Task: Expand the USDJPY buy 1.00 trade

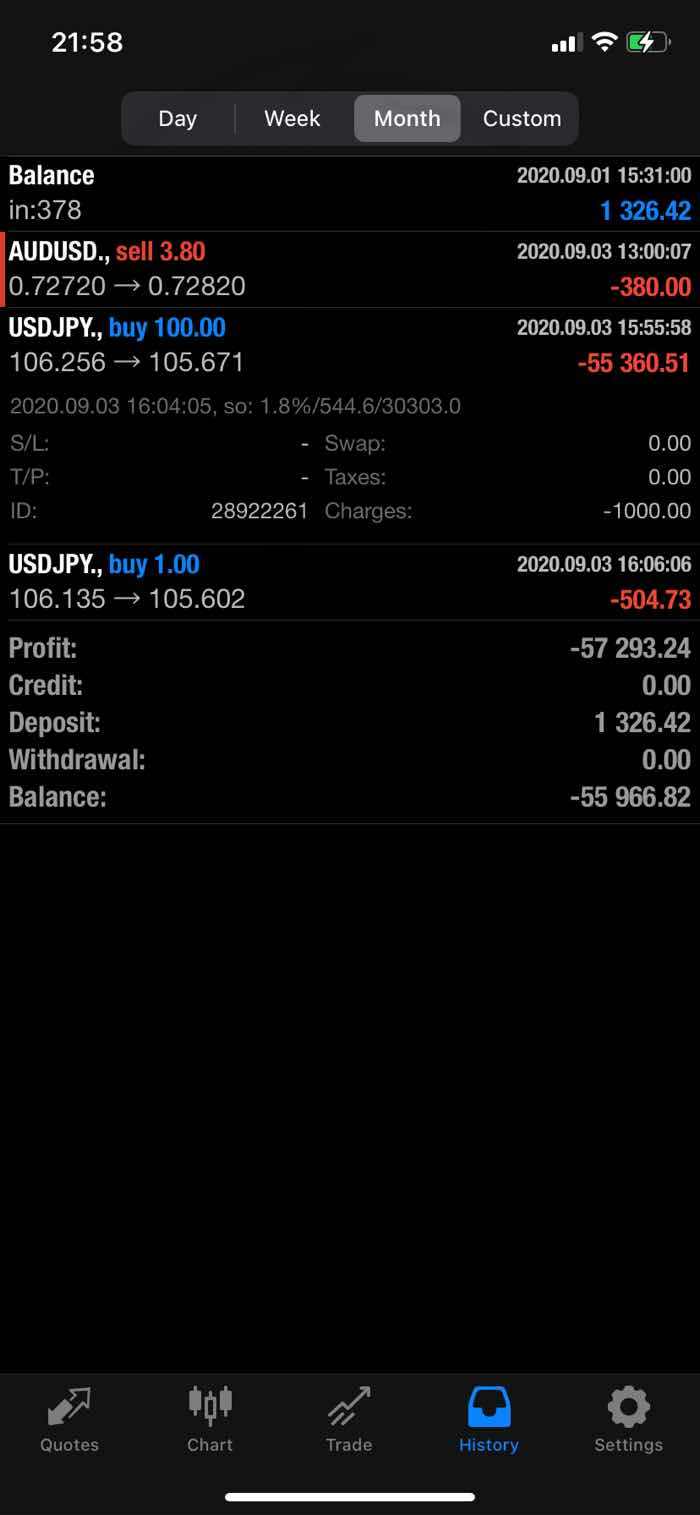Action: tap(350, 582)
